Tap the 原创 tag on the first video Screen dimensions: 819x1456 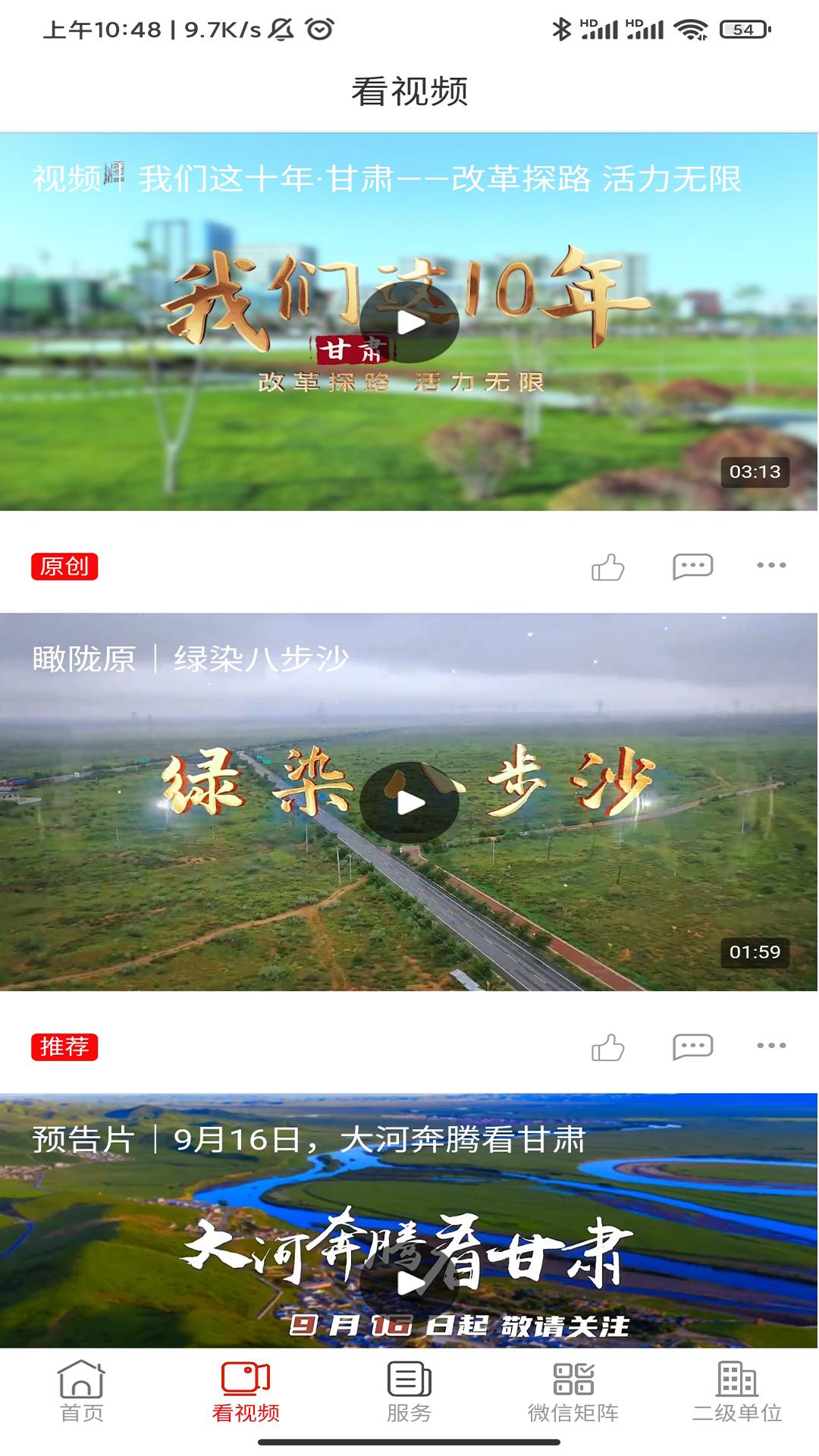64,565
